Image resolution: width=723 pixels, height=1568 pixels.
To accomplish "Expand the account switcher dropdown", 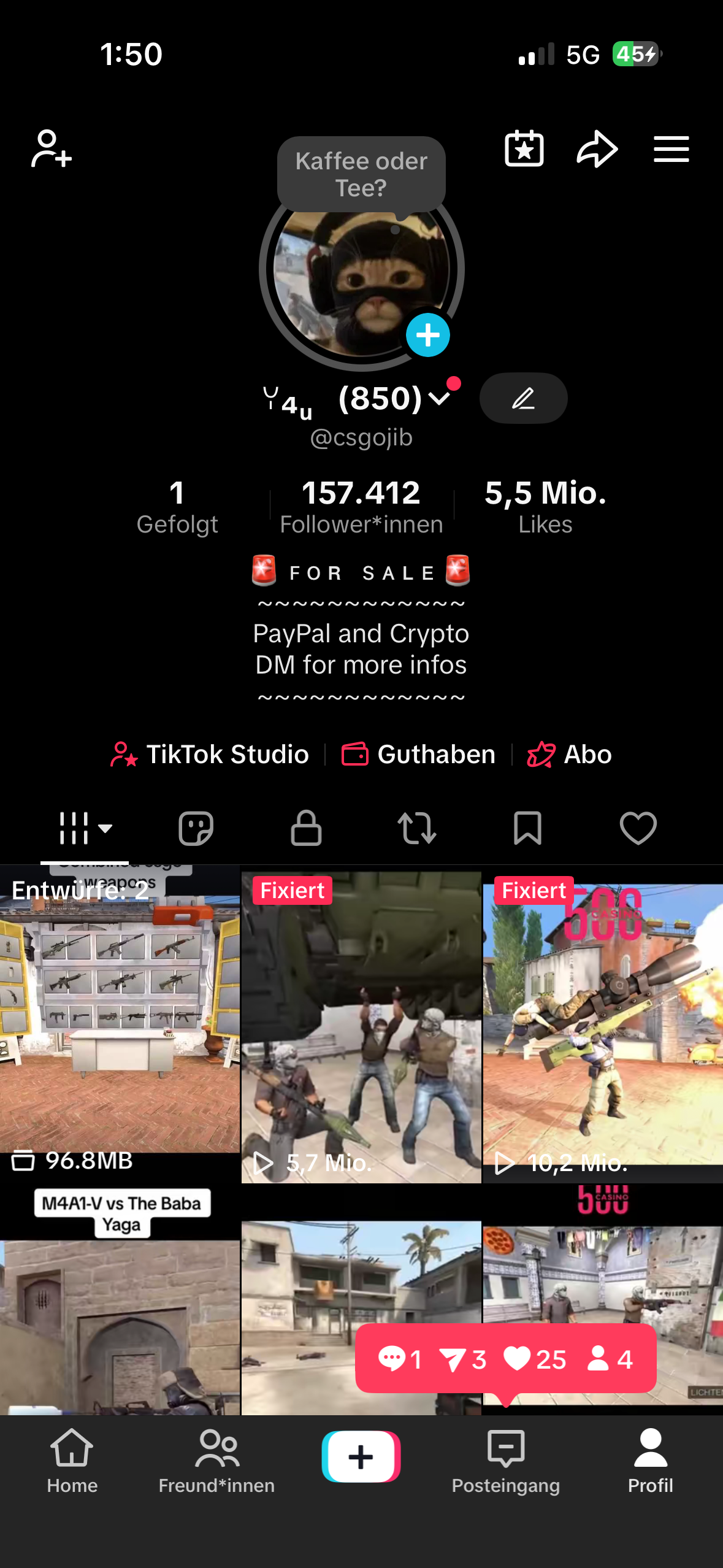I will tap(439, 399).
